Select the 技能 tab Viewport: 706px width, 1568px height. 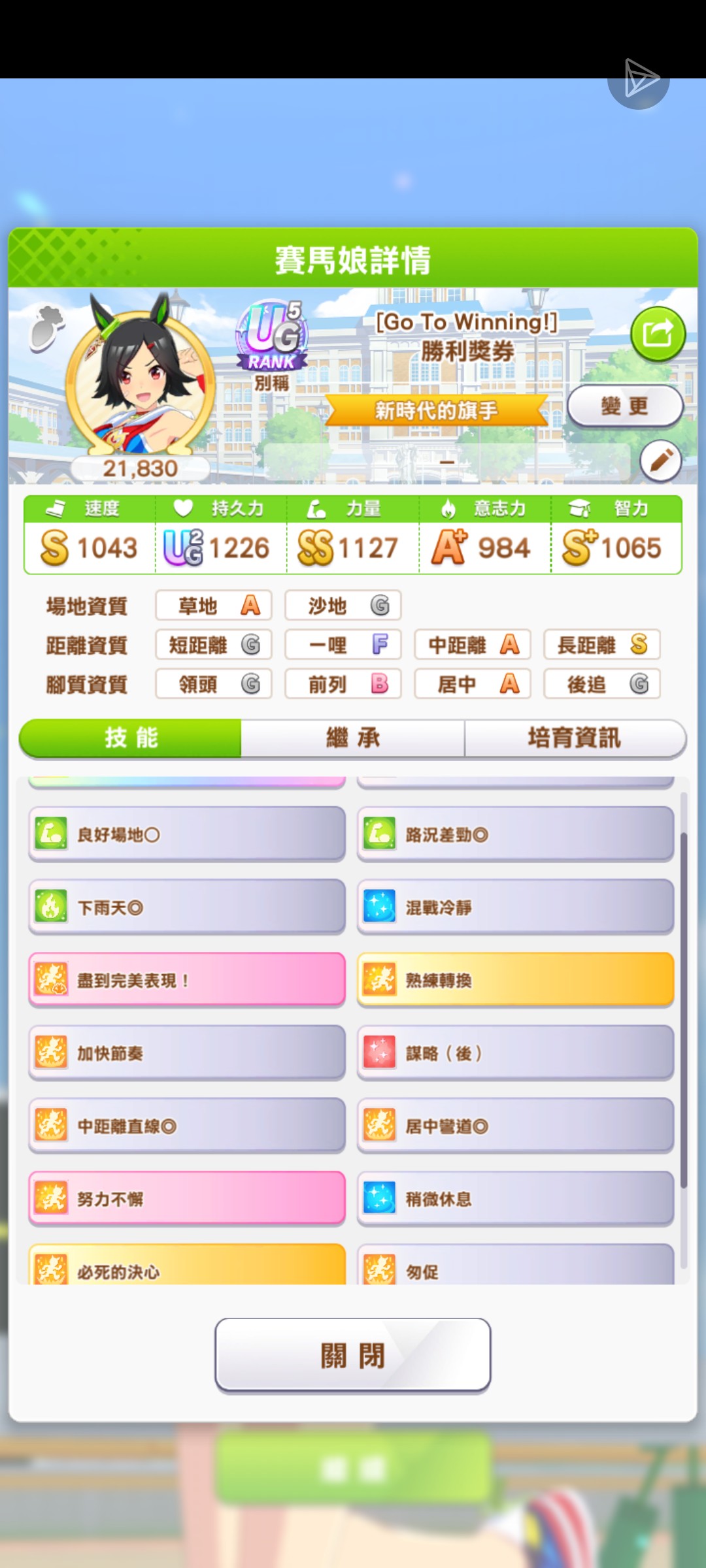click(x=131, y=738)
